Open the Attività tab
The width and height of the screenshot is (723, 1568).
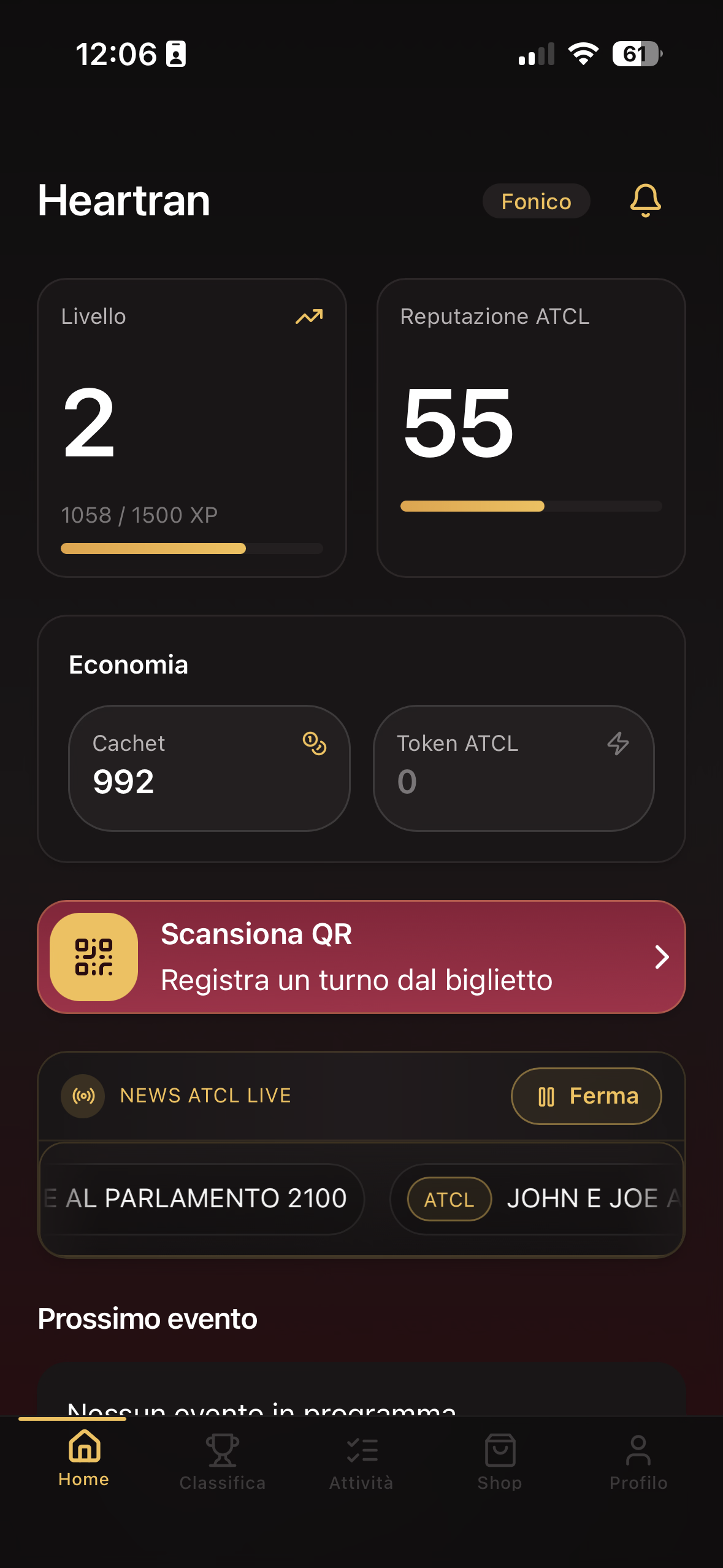(x=361, y=1466)
